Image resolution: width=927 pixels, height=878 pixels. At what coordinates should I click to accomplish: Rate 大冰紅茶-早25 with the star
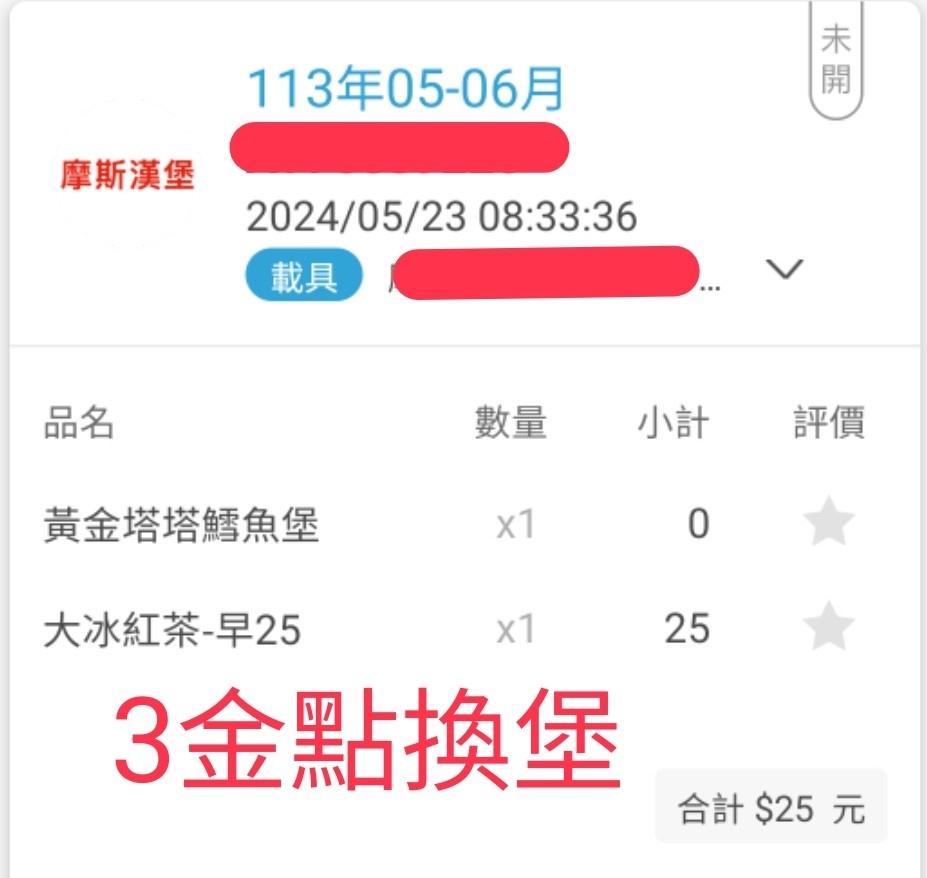(829, 629)
